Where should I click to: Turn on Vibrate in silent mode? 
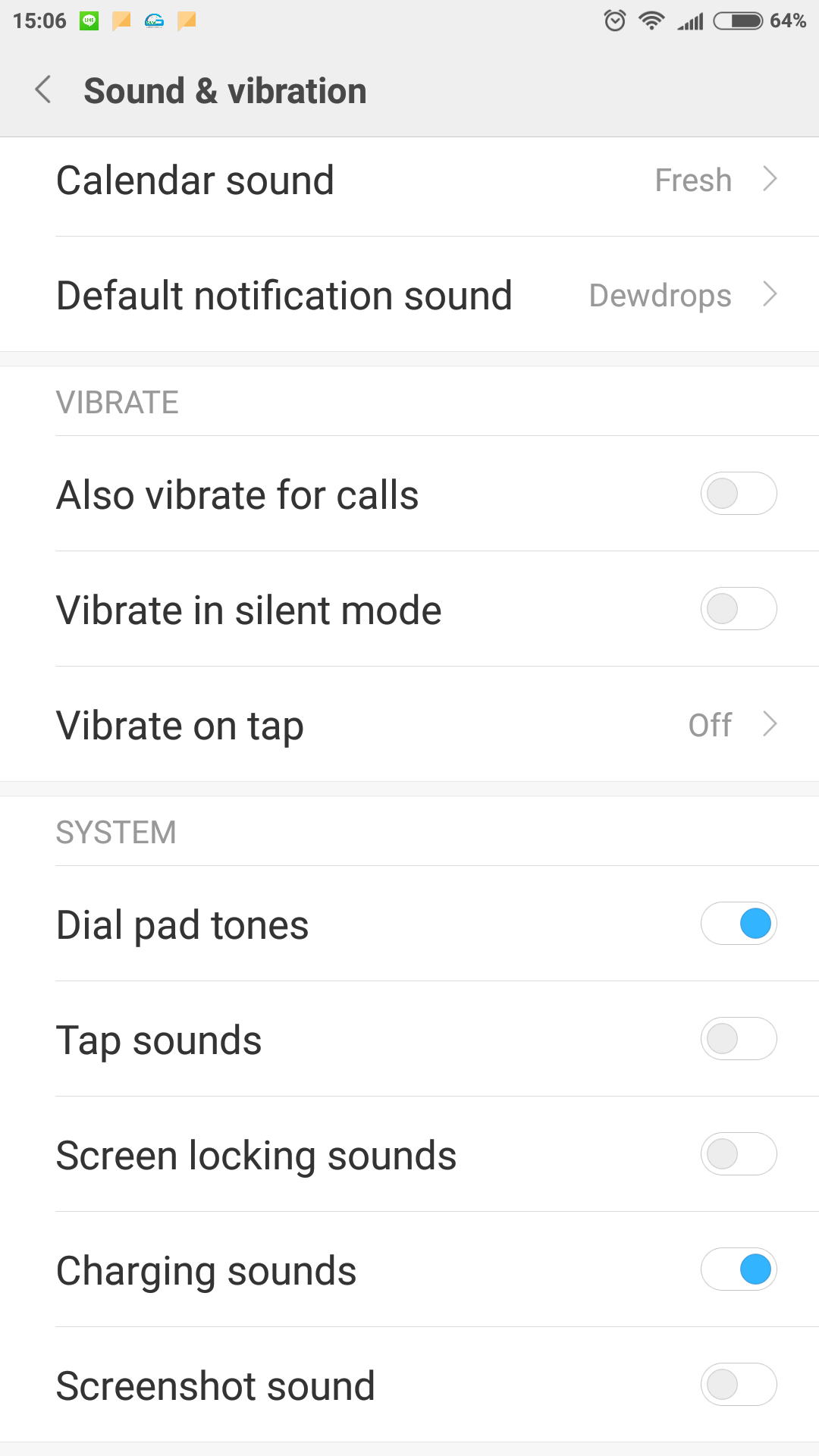pyautogui.click(x=739, y=609)
